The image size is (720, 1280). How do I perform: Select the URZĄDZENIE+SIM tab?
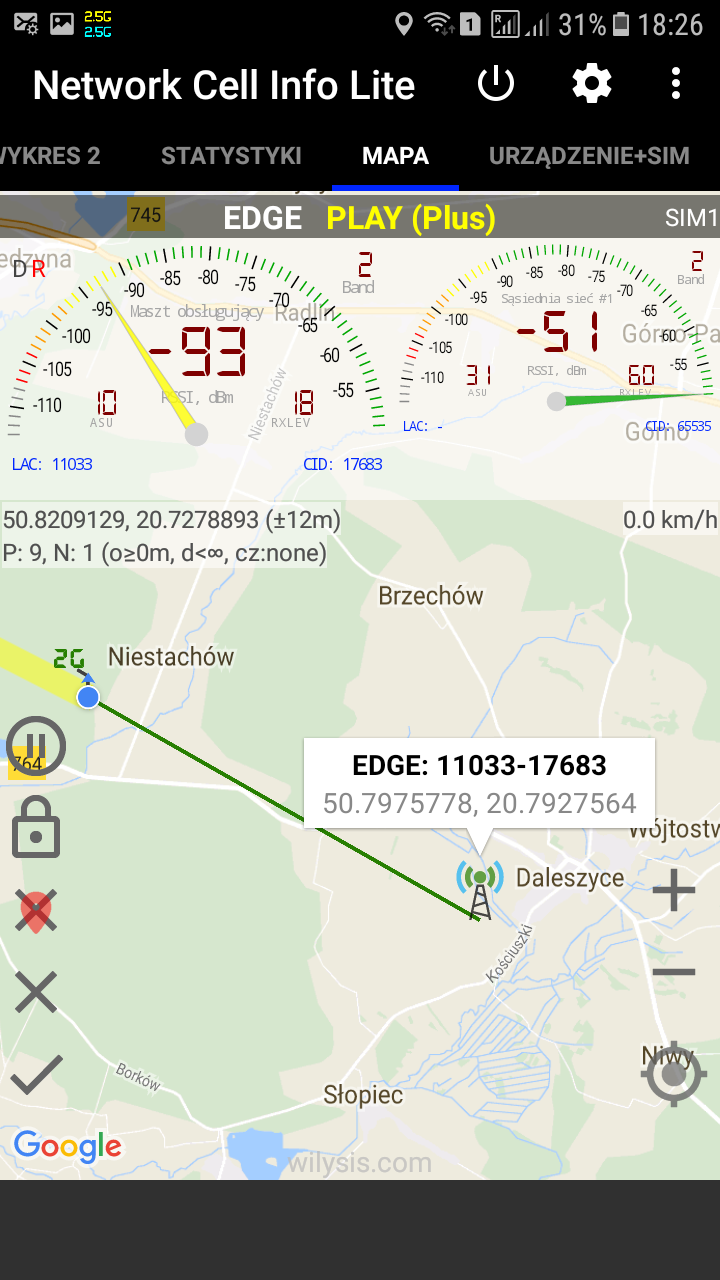pyautogui.click(x=589, y=156)
